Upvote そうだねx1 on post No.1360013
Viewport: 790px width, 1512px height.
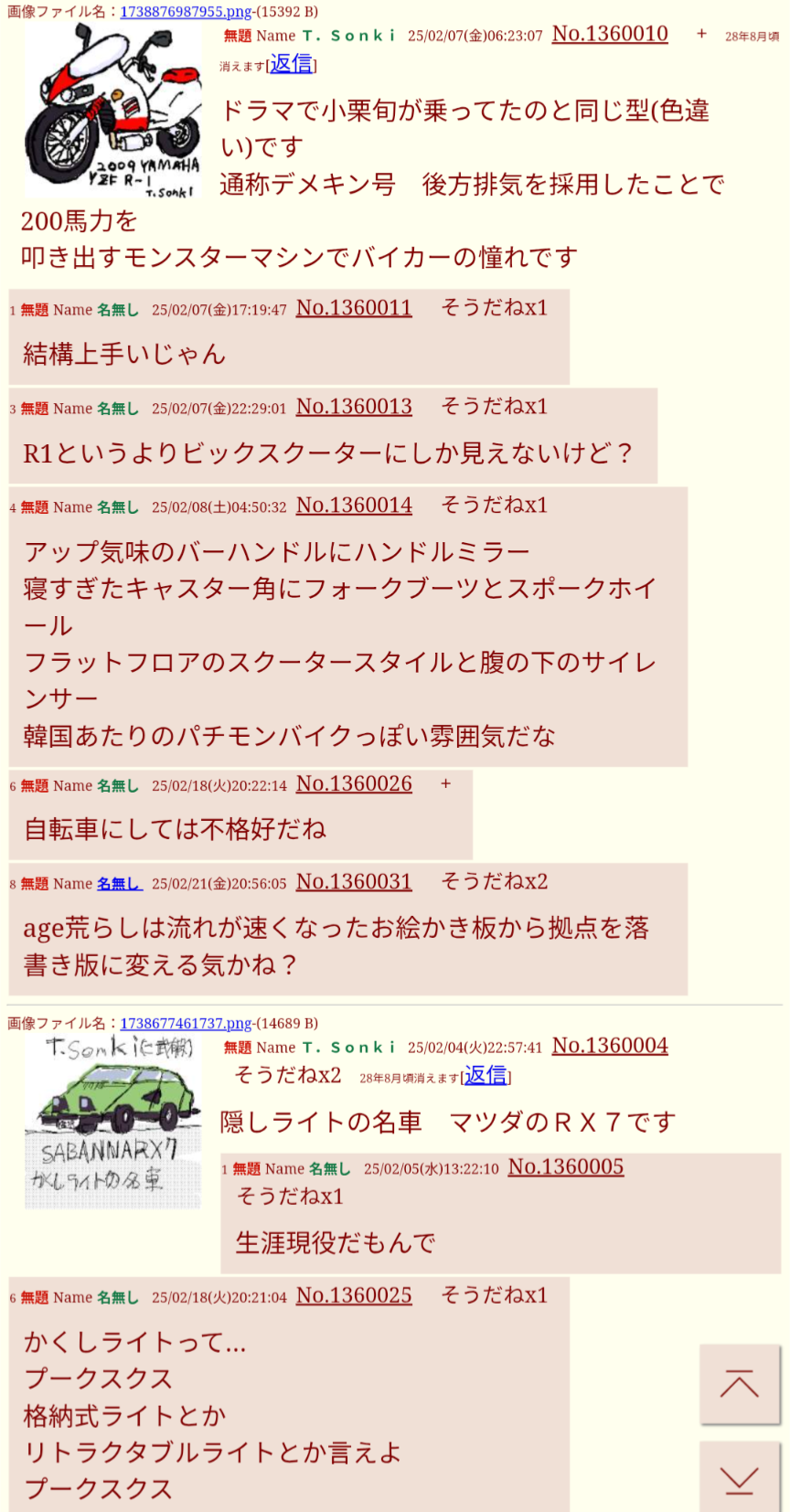[x=494, y=407]
